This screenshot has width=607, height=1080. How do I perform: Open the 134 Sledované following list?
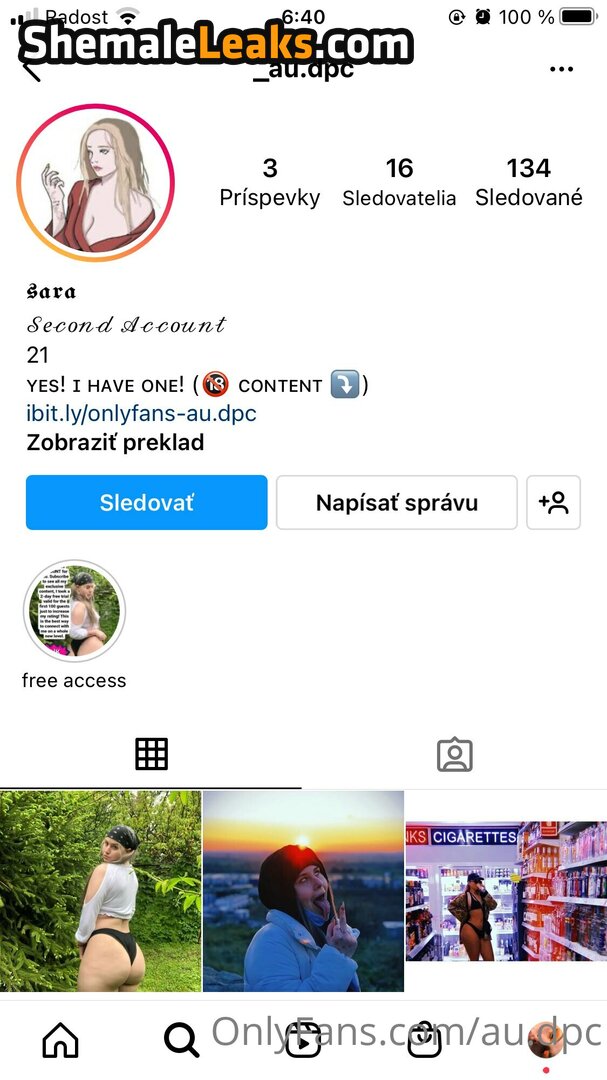(528, 181)
